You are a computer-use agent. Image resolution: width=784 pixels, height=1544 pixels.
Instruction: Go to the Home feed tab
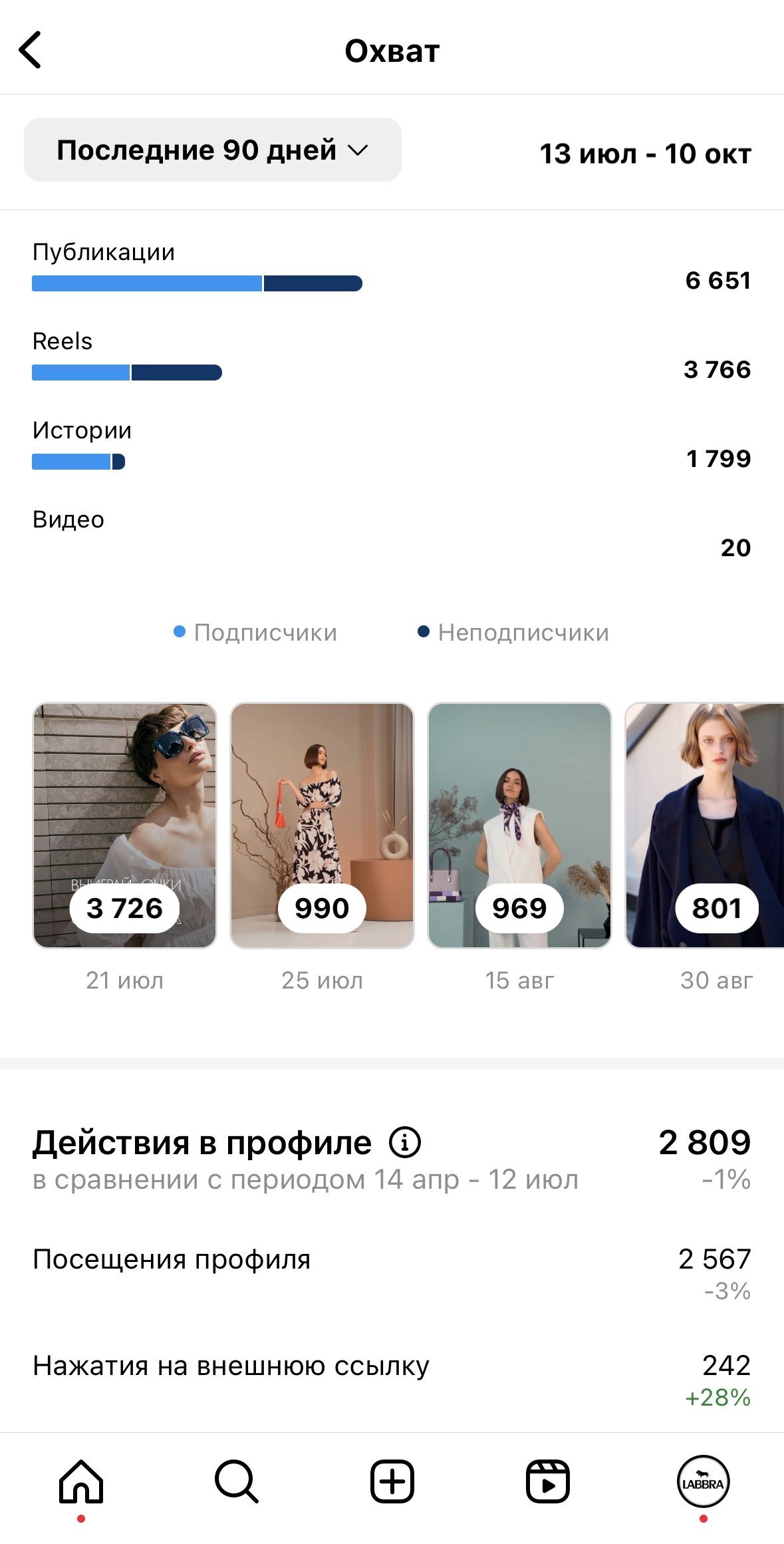[81, 1482]
